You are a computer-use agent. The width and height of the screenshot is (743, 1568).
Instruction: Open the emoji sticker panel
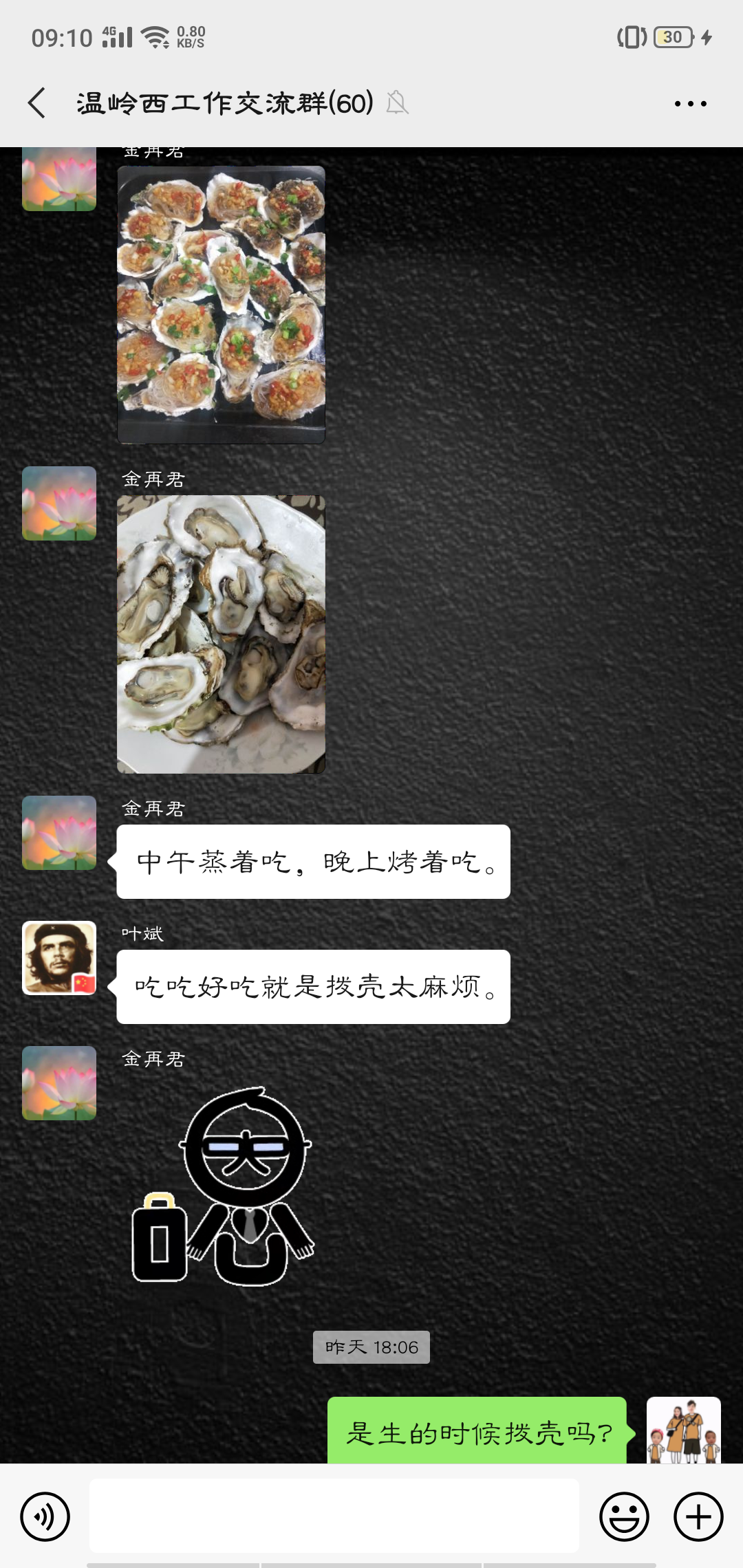pyautogui.click(x=624, y=1516)
